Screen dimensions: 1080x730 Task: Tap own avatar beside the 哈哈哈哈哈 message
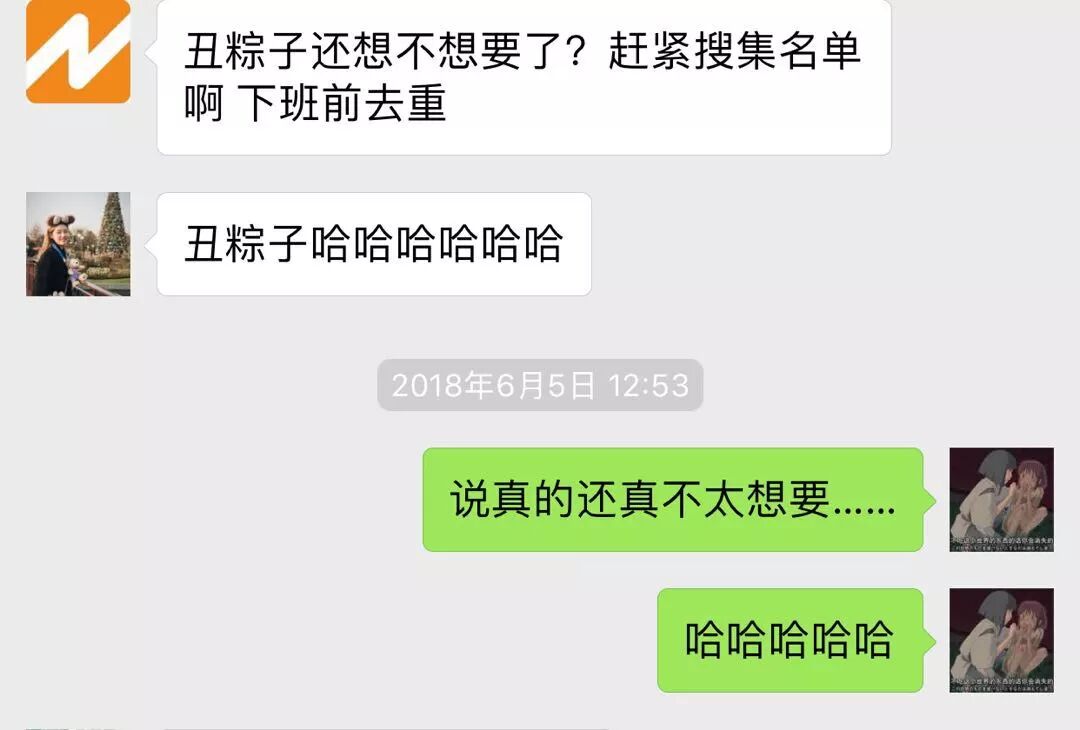(x=1001, y=640)
